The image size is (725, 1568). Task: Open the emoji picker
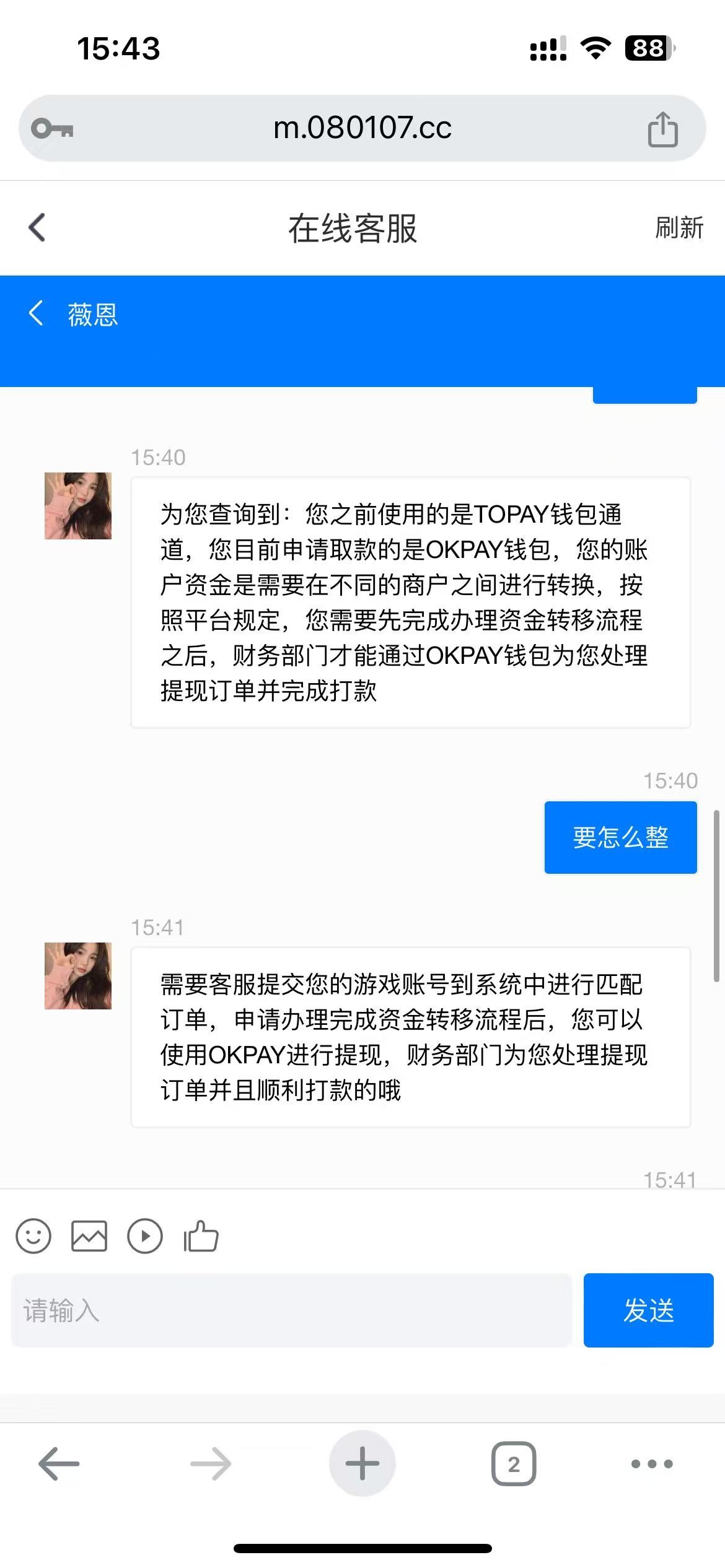click(x=33, y=1236)
